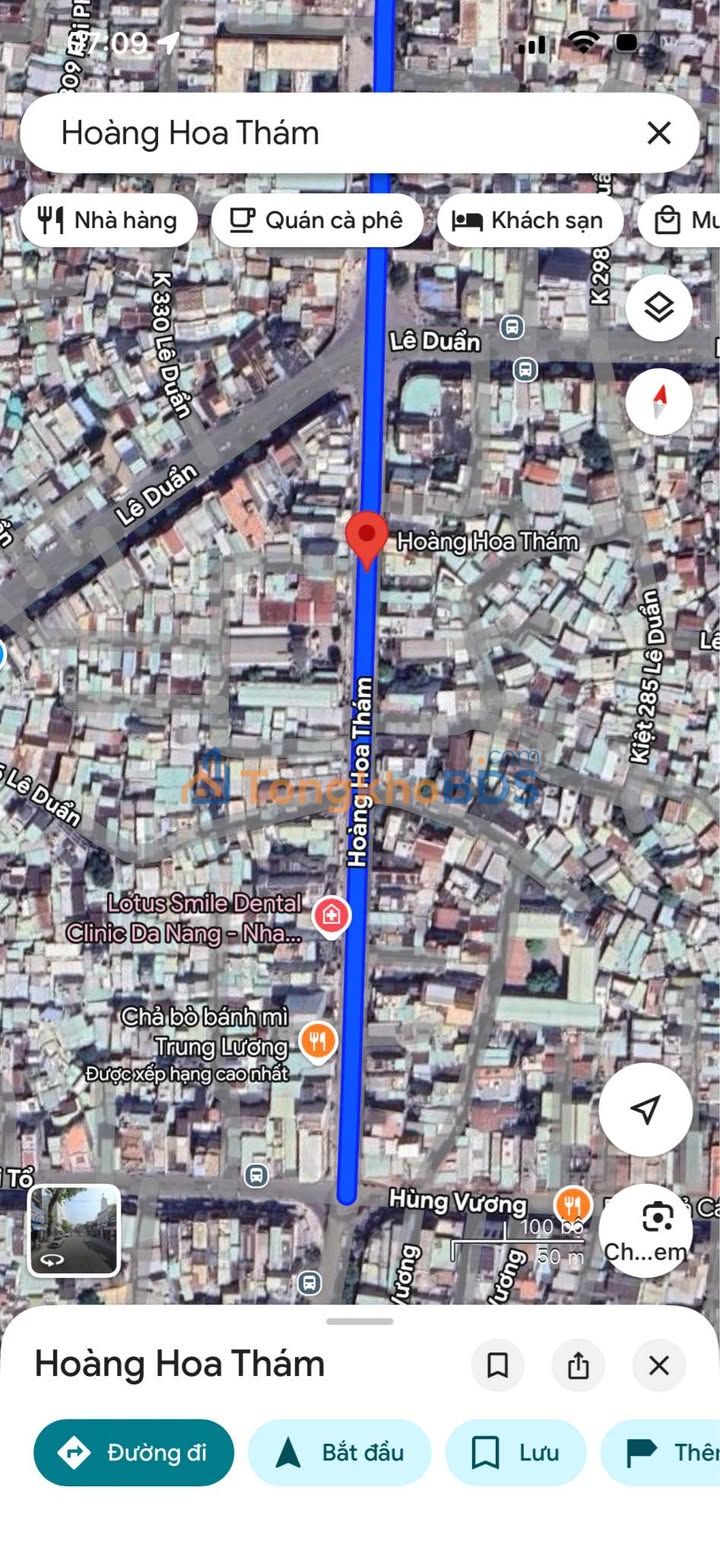Image resolution: width=720 pixels, height=1557 pixels.
Task: Select the Nhà hàng chip
Action: (x=108, y=221)
